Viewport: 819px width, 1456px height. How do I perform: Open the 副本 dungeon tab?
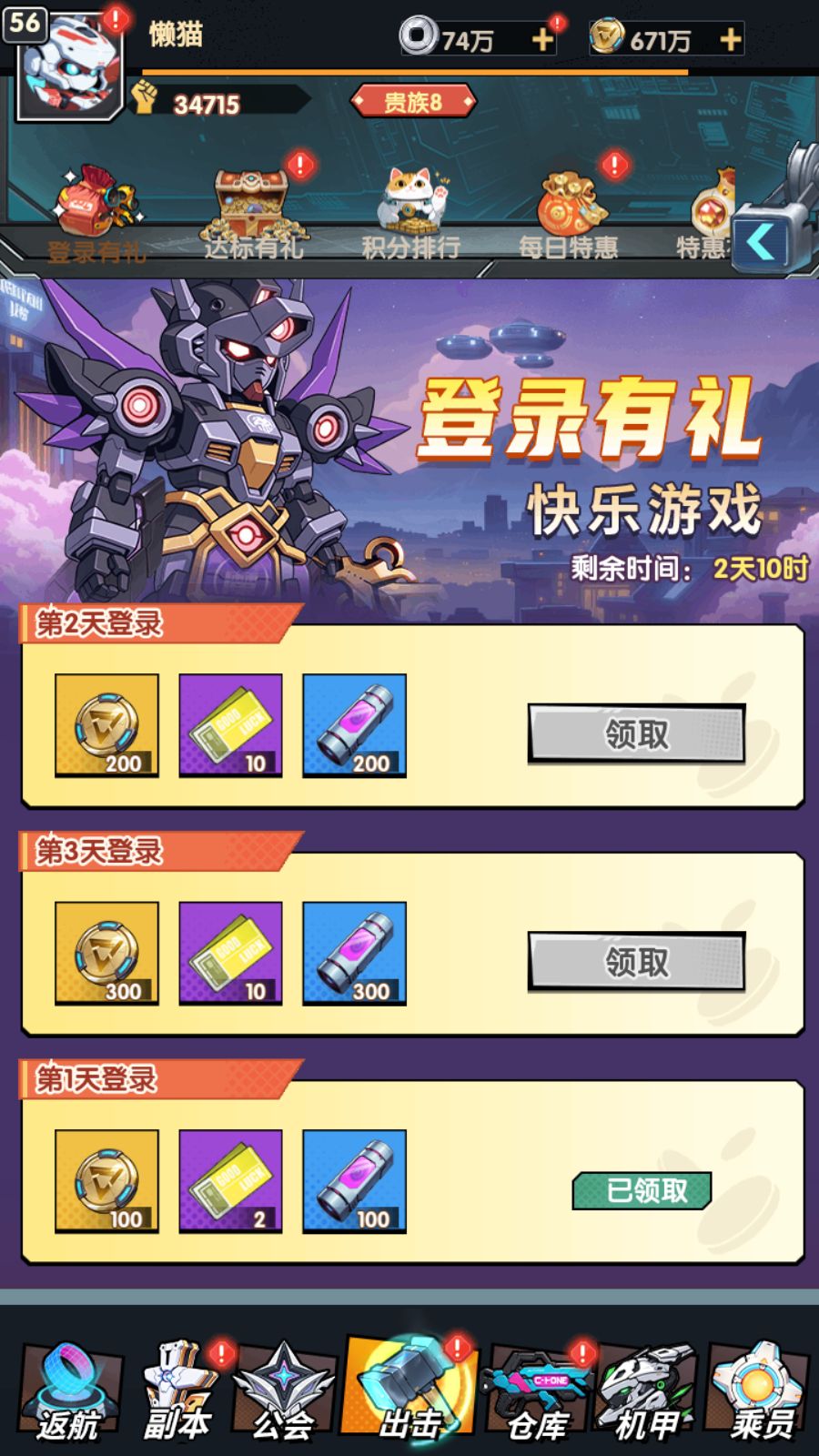pyautogui.click(x=179, y=1392)
